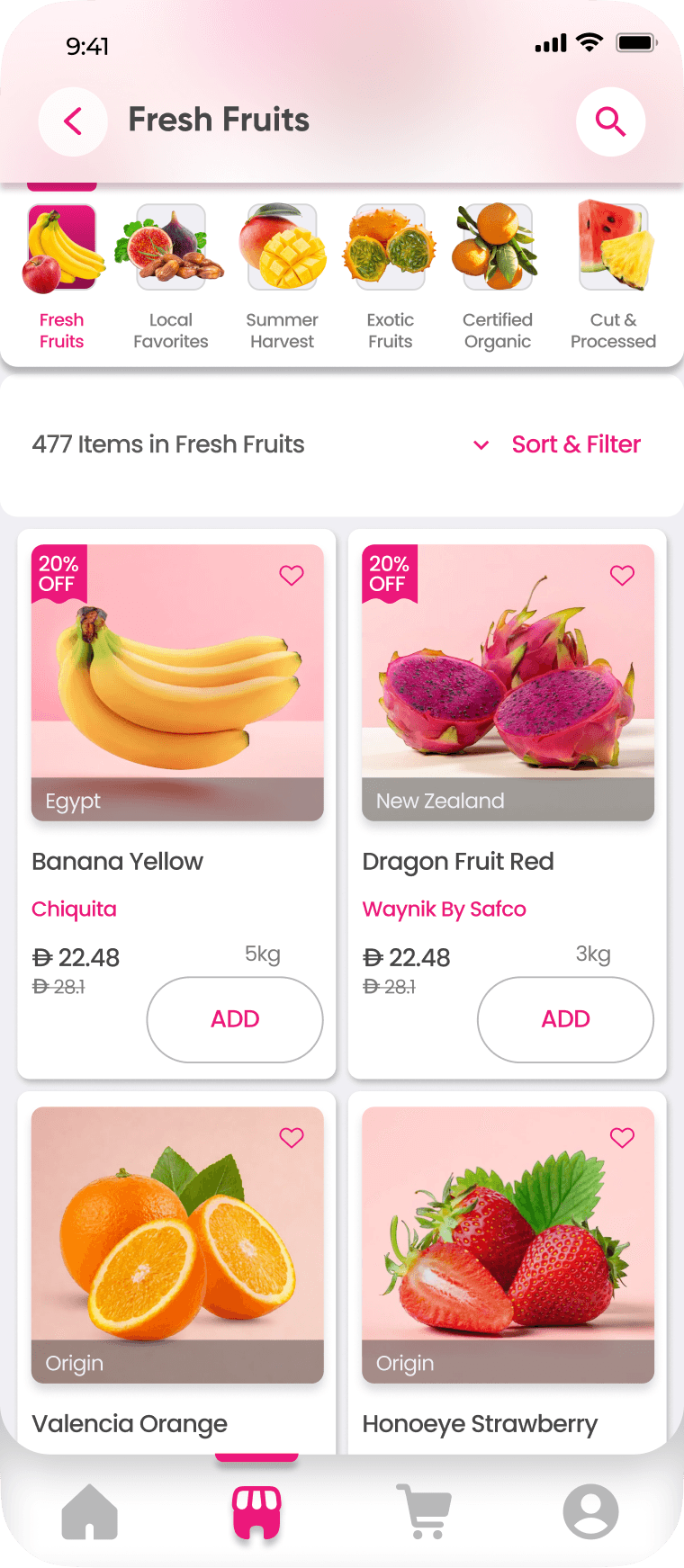Image resolution: width=684 pixels, height=1568 pixels.
Task: Switch to the profile tab
Action: [590, 1511]
